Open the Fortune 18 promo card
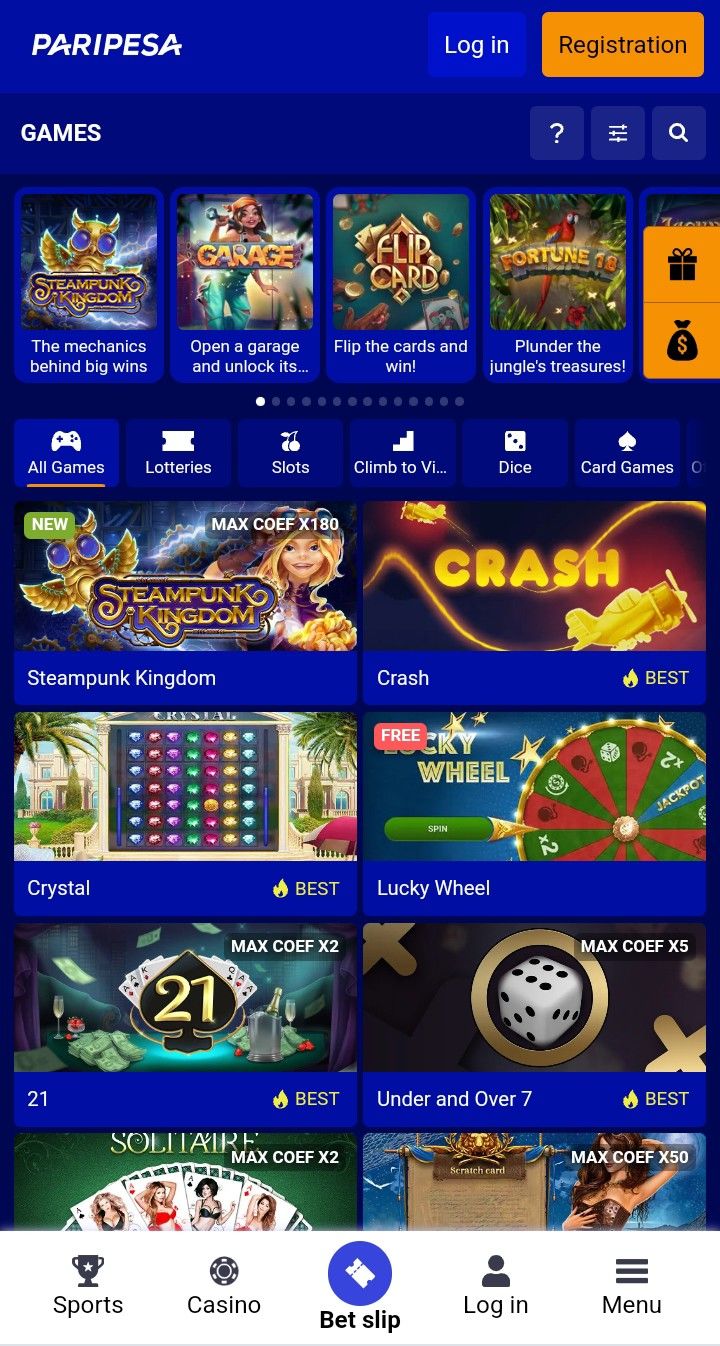The image size is (720, 1346). coord(557,285)
